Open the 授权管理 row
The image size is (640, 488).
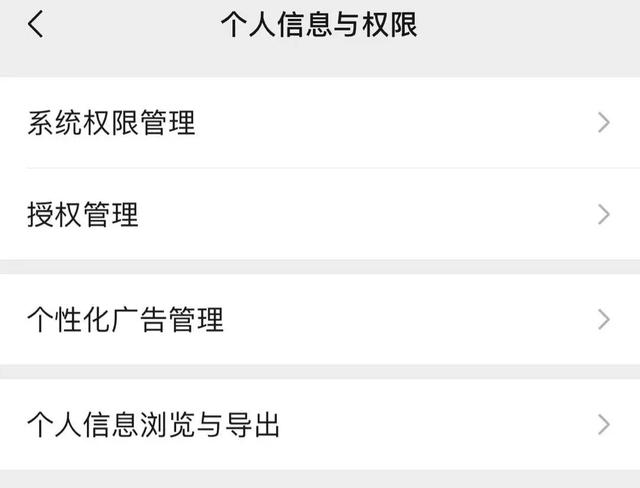tap(319, 214)
